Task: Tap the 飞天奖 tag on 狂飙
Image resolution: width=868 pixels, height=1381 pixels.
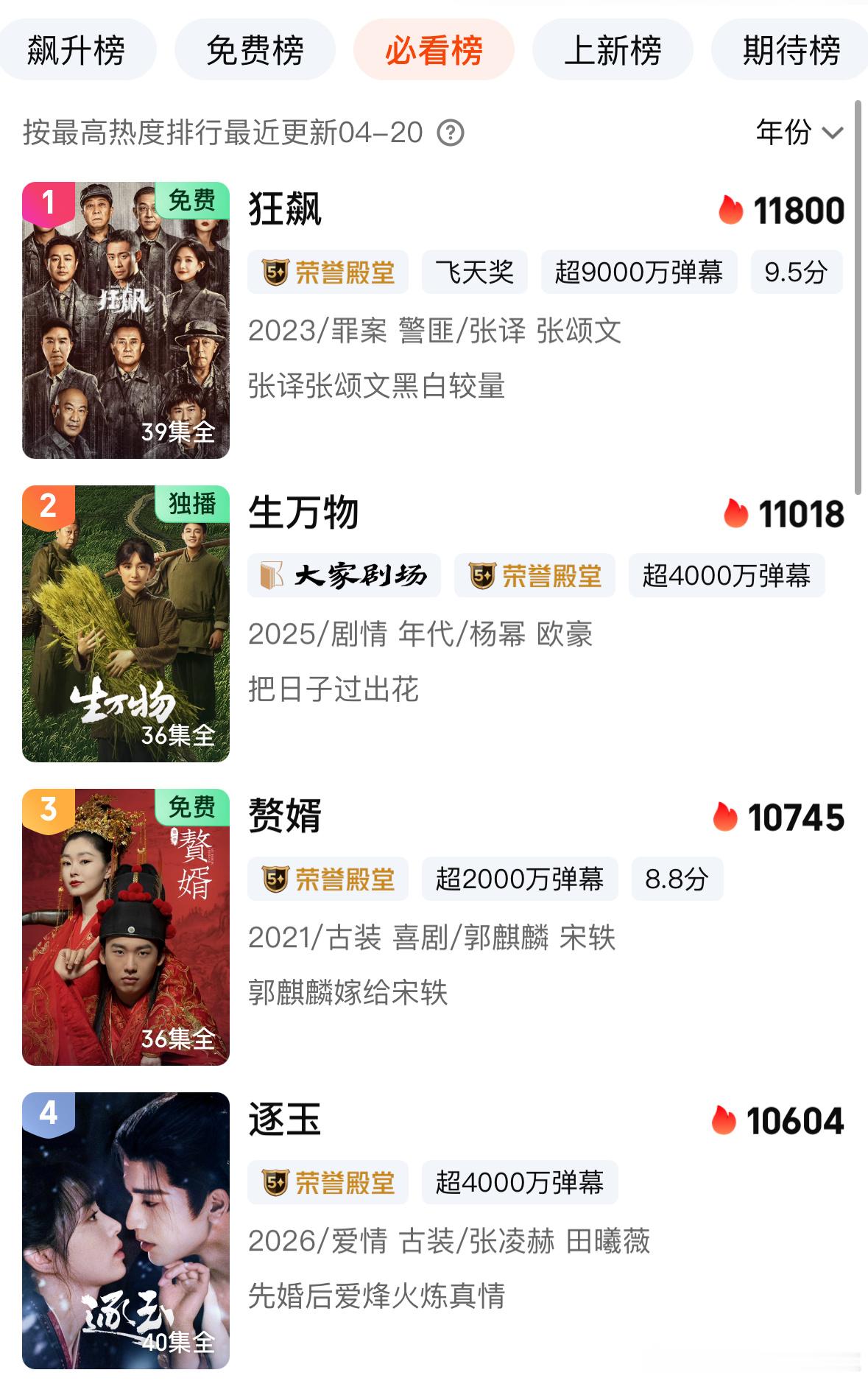Action: (474, 273)
